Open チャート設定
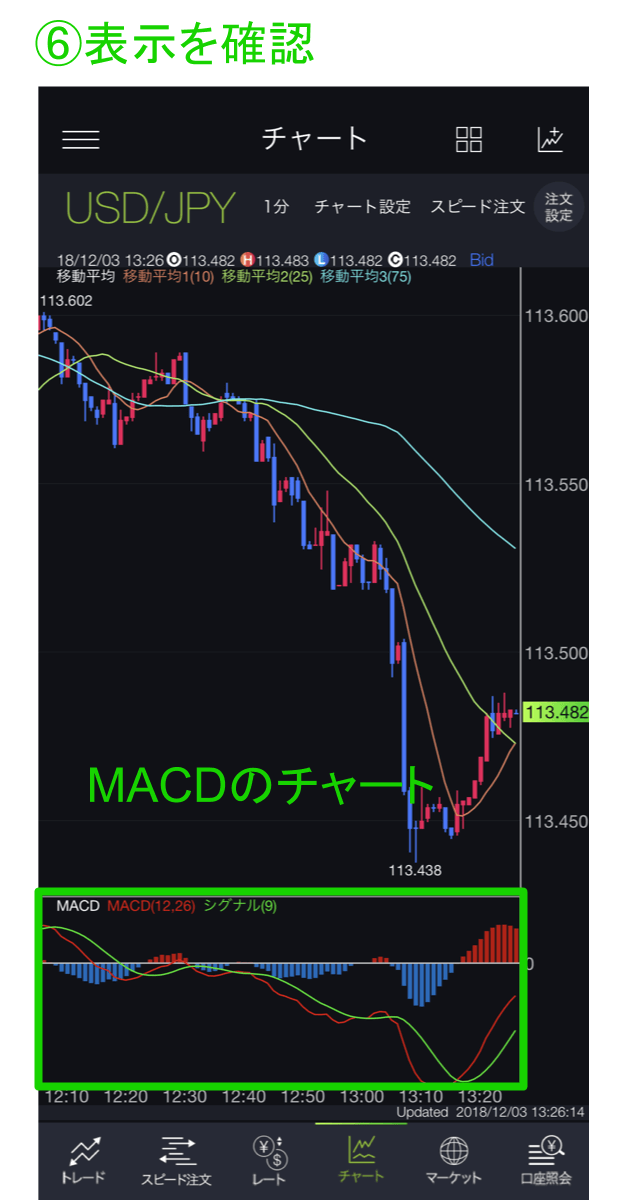Viewport: 628px width, 1200px height. pos(362,207)
